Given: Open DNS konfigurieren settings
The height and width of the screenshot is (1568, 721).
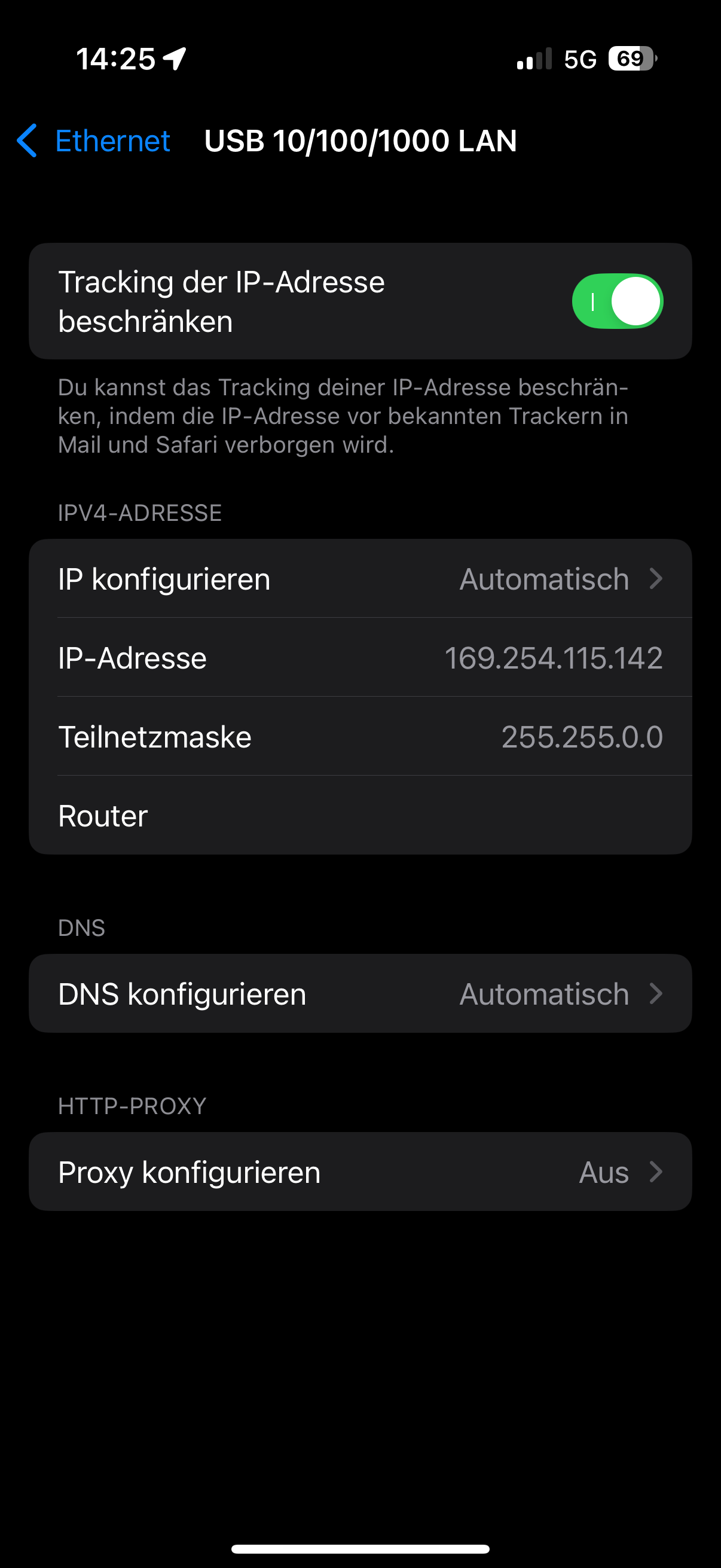Looking at the screenshot, I should (x=360, y=994).
